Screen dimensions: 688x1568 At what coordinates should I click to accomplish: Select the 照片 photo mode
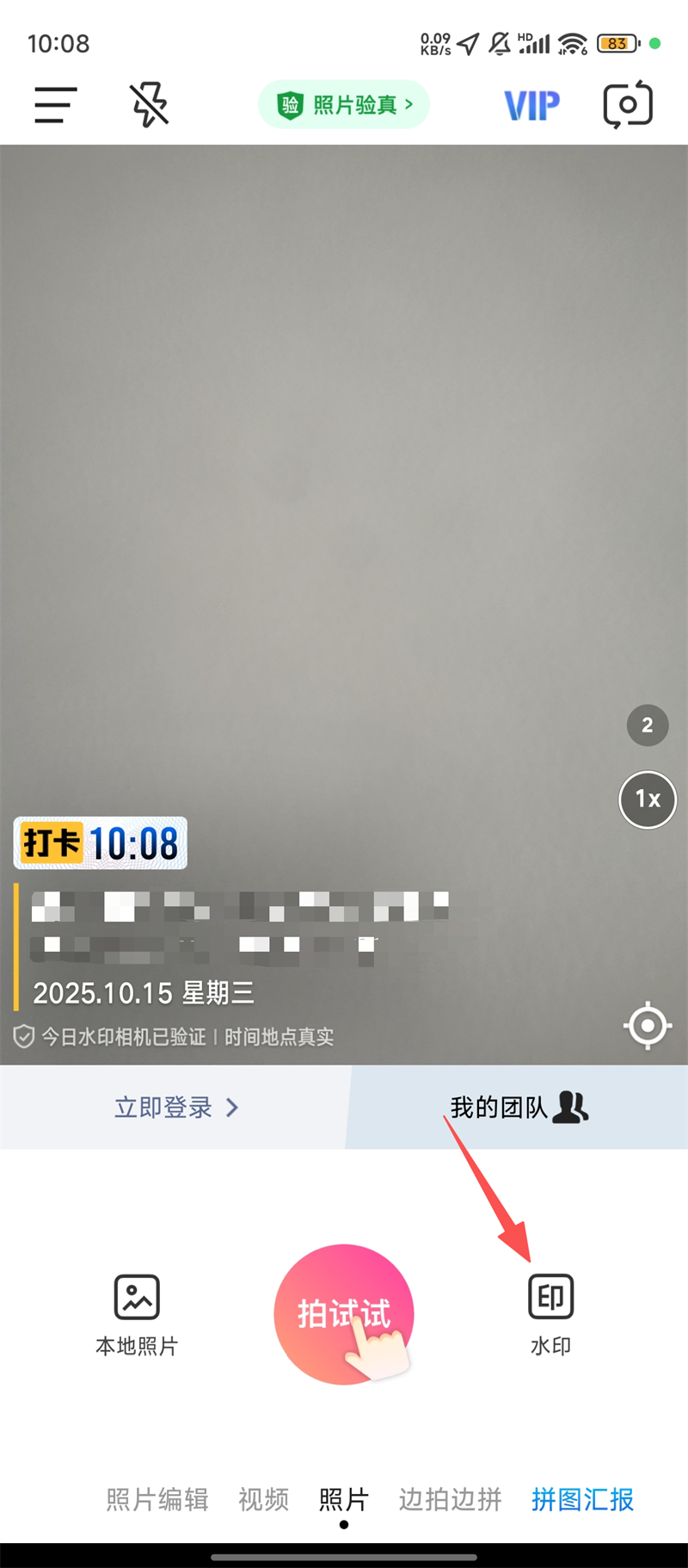[x=344, y=1499]
